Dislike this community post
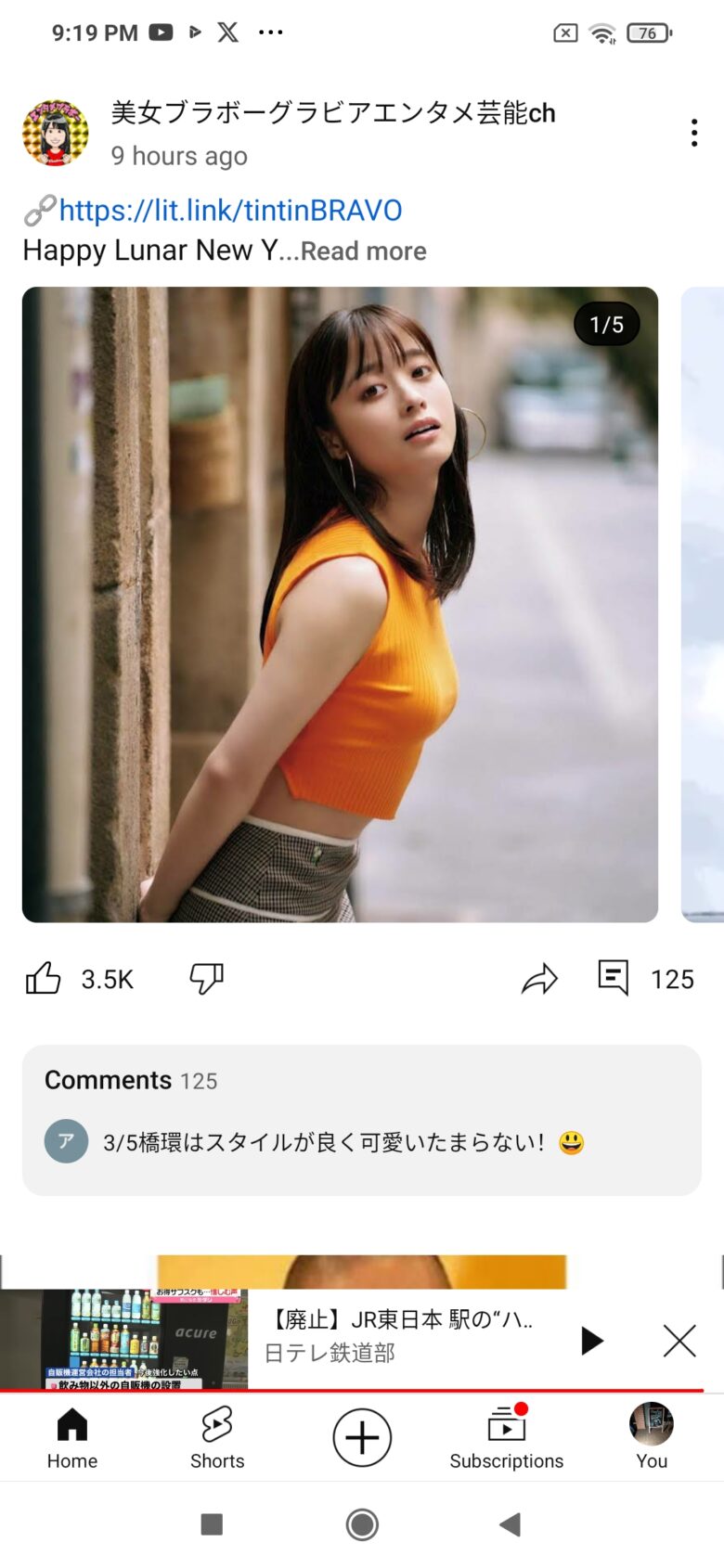 click(206, 979)
